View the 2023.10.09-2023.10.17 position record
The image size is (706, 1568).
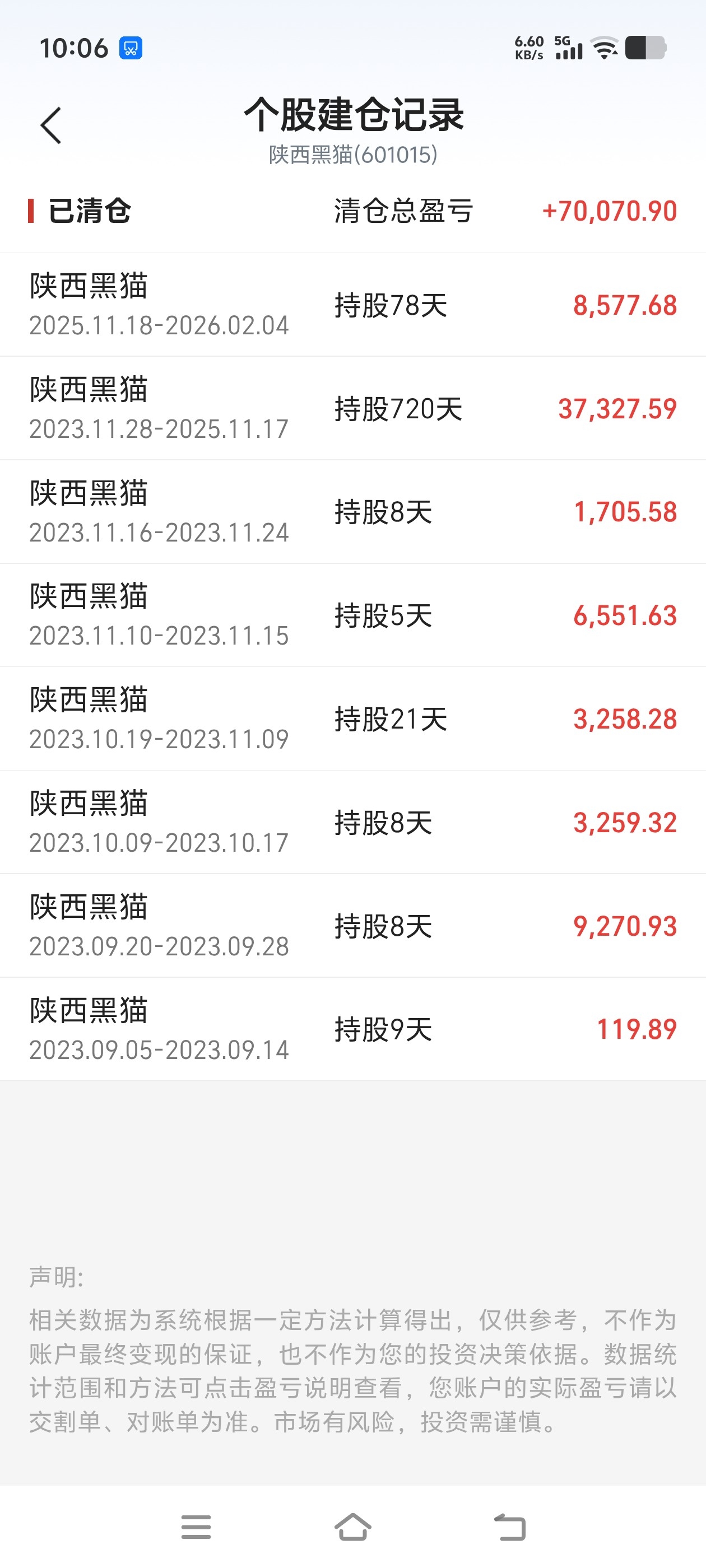(352, 822)
